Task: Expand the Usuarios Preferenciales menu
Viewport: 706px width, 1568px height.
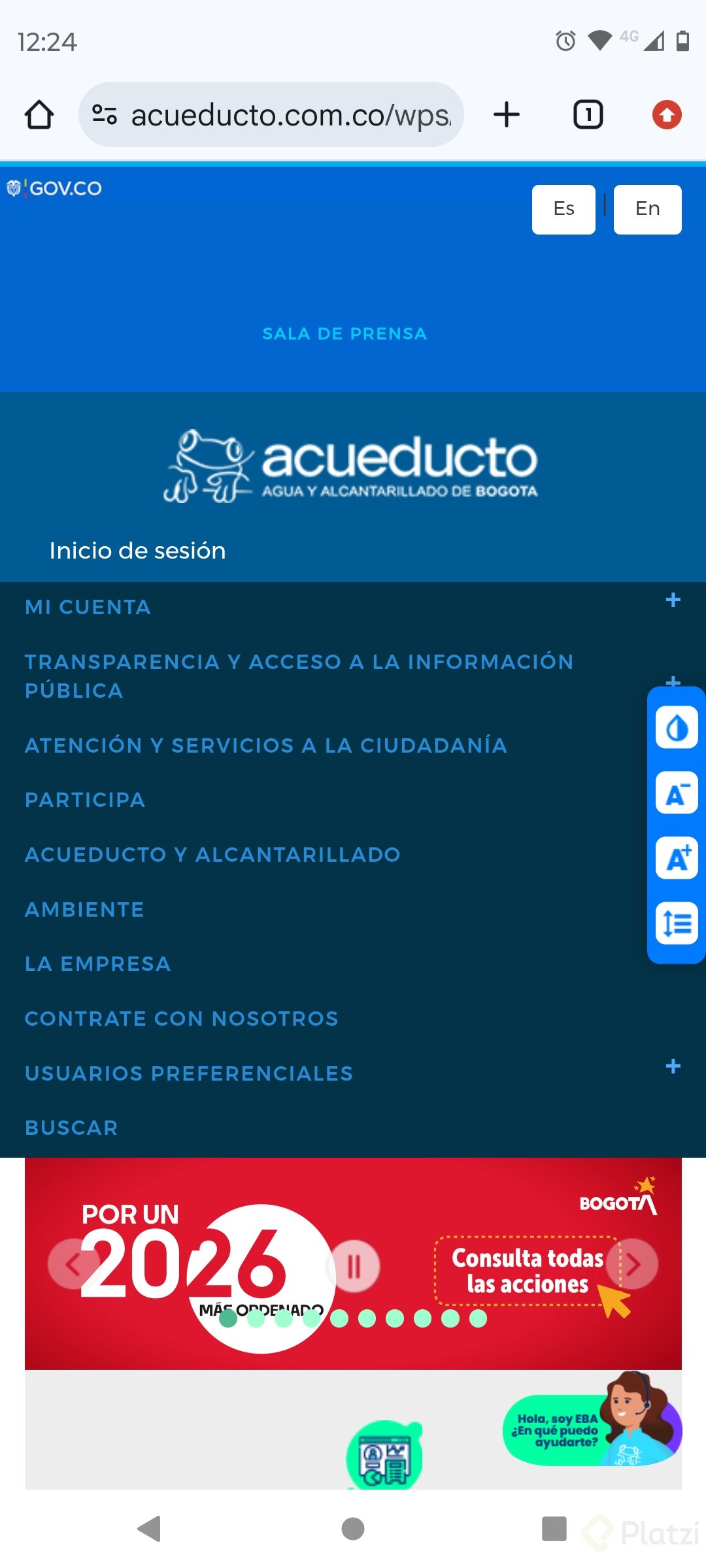Action: tap(673, 1067)
